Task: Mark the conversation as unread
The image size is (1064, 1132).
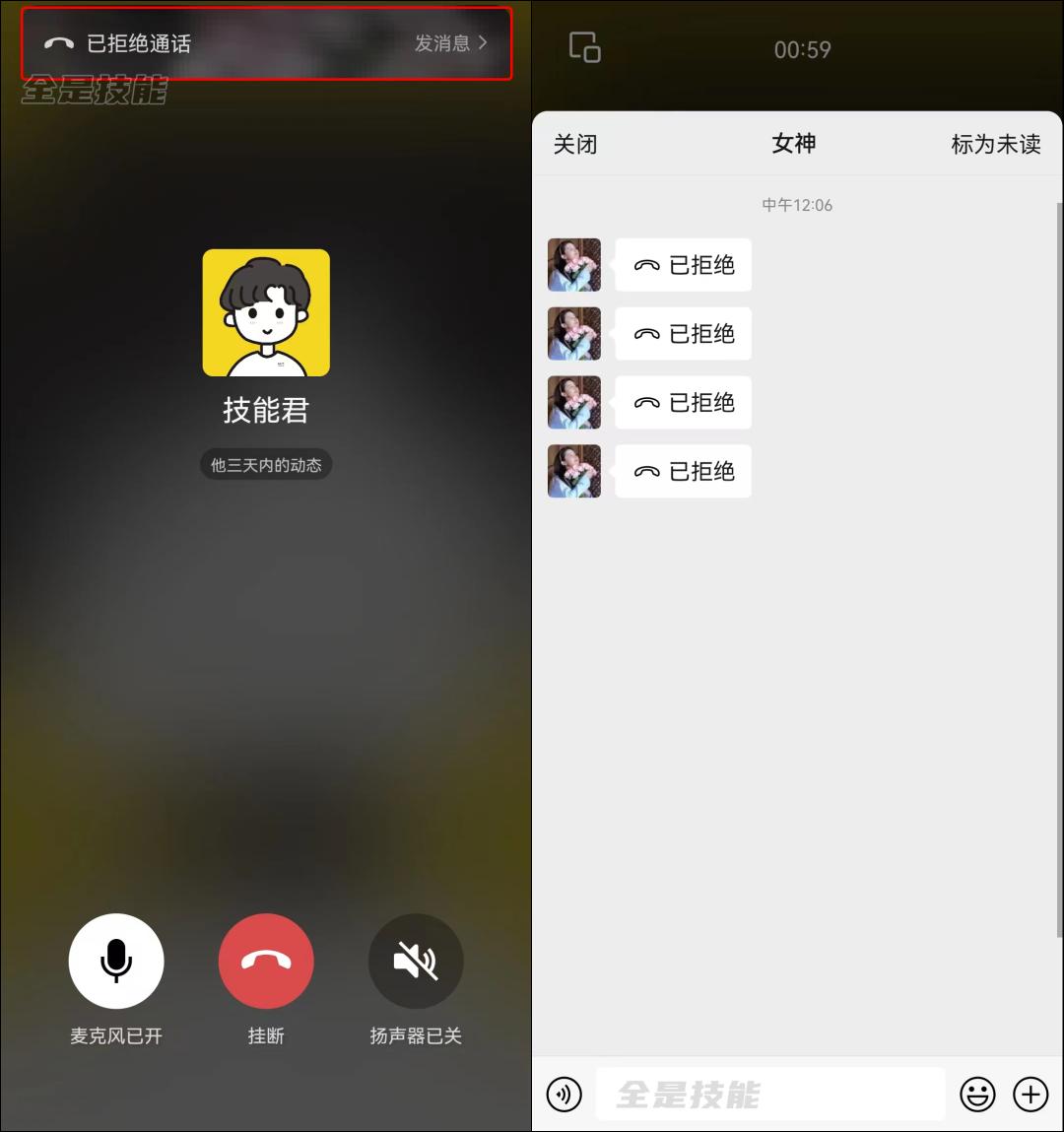Action: [x=995, y=144]
